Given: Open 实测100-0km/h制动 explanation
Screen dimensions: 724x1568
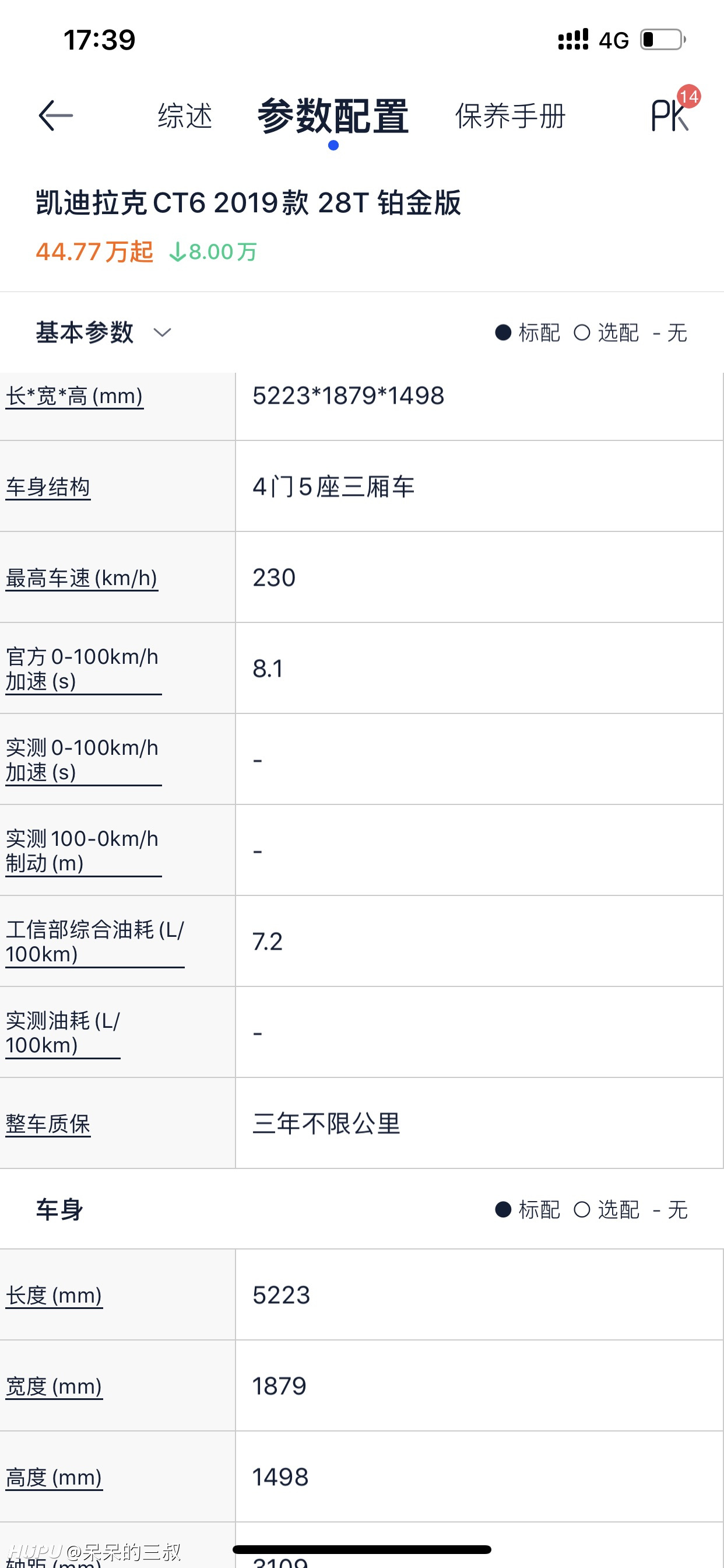Looking at the screenshot, I should pos(83,851).
